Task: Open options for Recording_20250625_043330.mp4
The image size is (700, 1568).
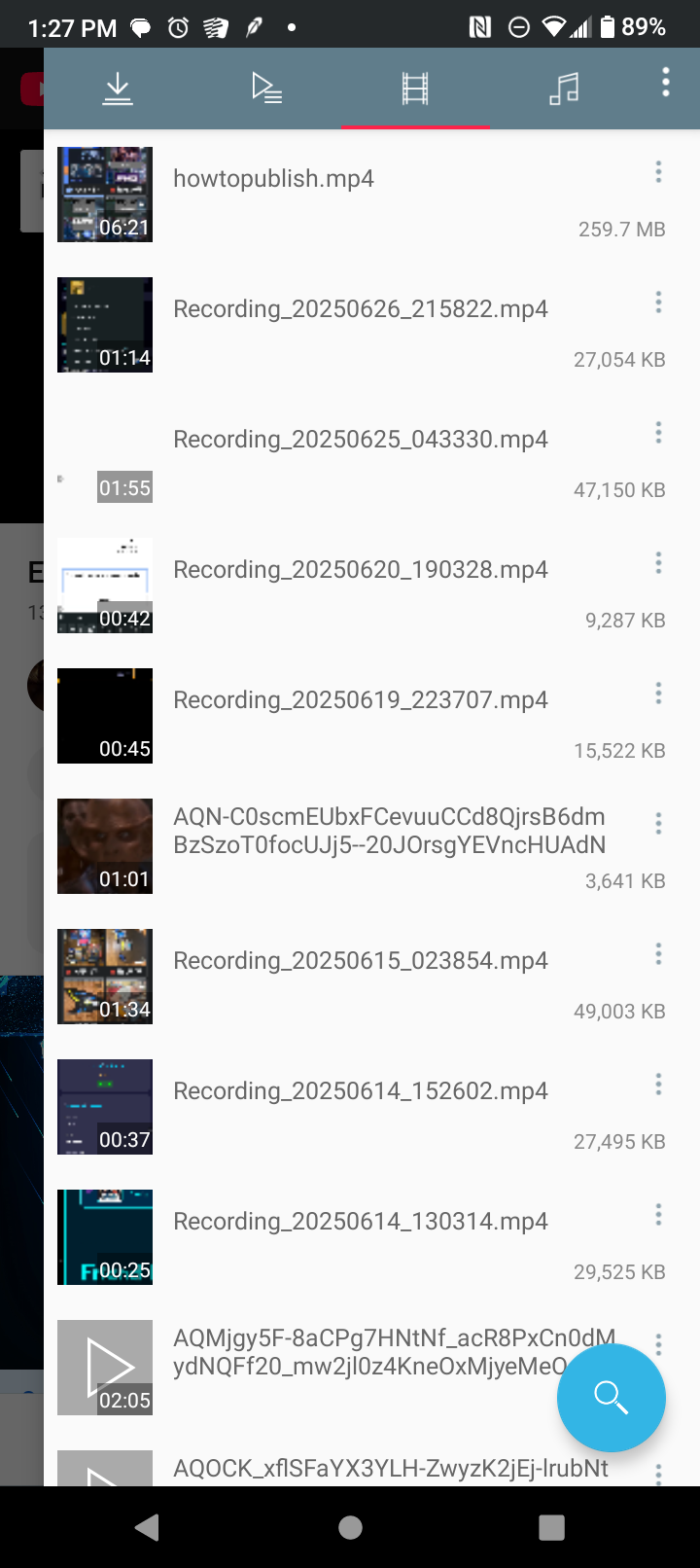Action: point(658,433)
